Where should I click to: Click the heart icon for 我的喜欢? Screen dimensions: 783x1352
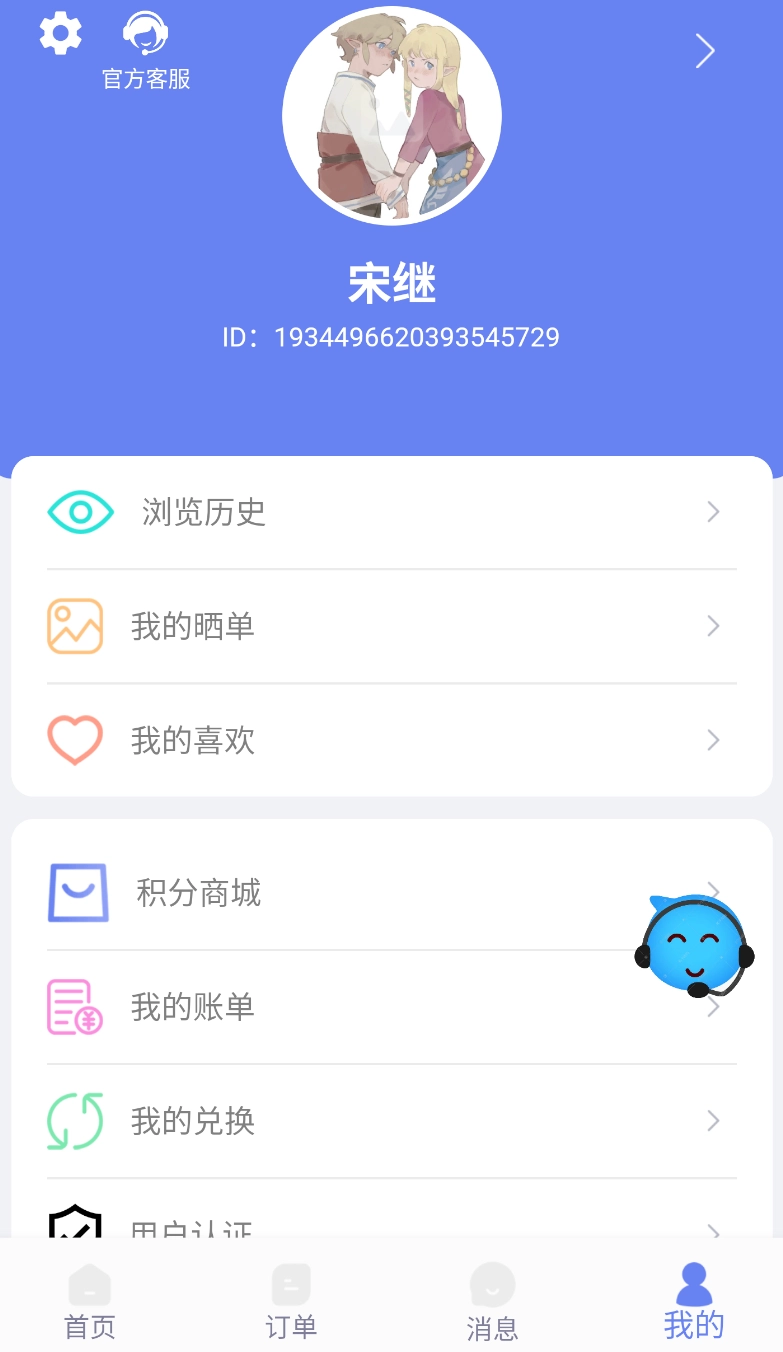75,740
